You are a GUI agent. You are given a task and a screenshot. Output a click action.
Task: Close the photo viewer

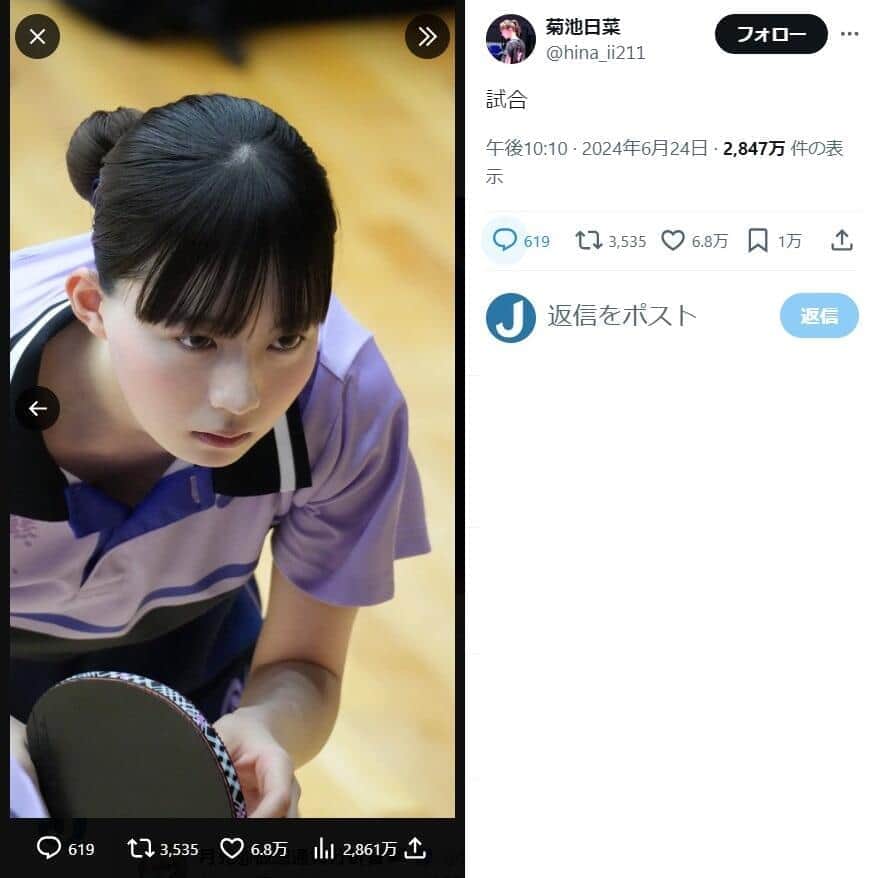pyautogui.click(x=37, y=37)
